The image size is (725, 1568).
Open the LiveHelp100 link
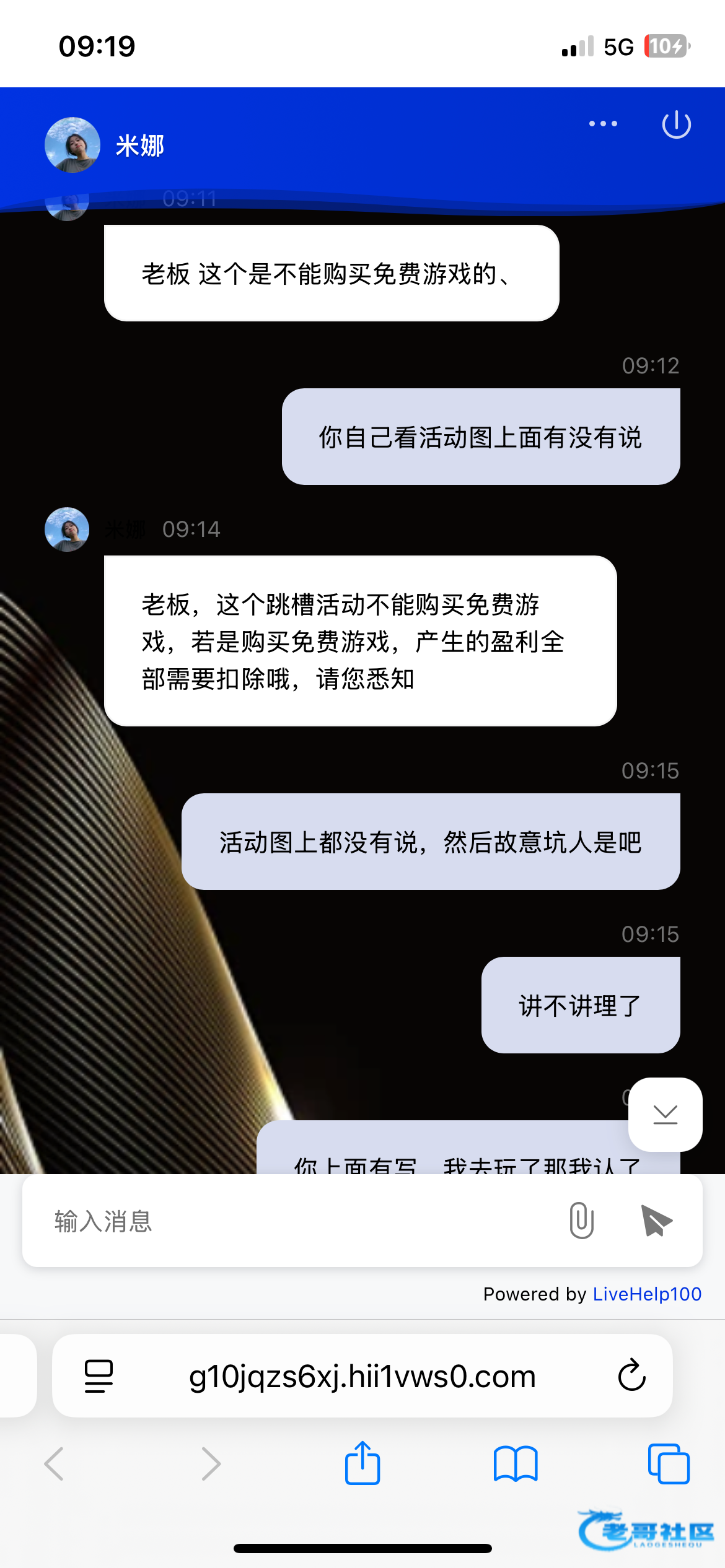[647, 1294]
